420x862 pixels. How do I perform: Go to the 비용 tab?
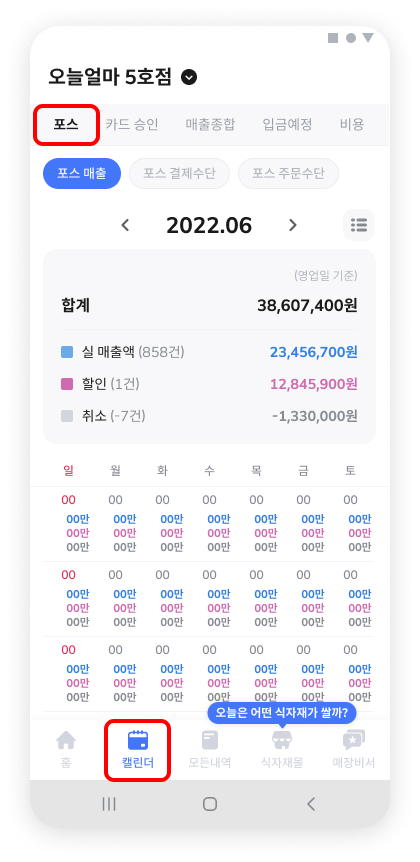(352, 124)
